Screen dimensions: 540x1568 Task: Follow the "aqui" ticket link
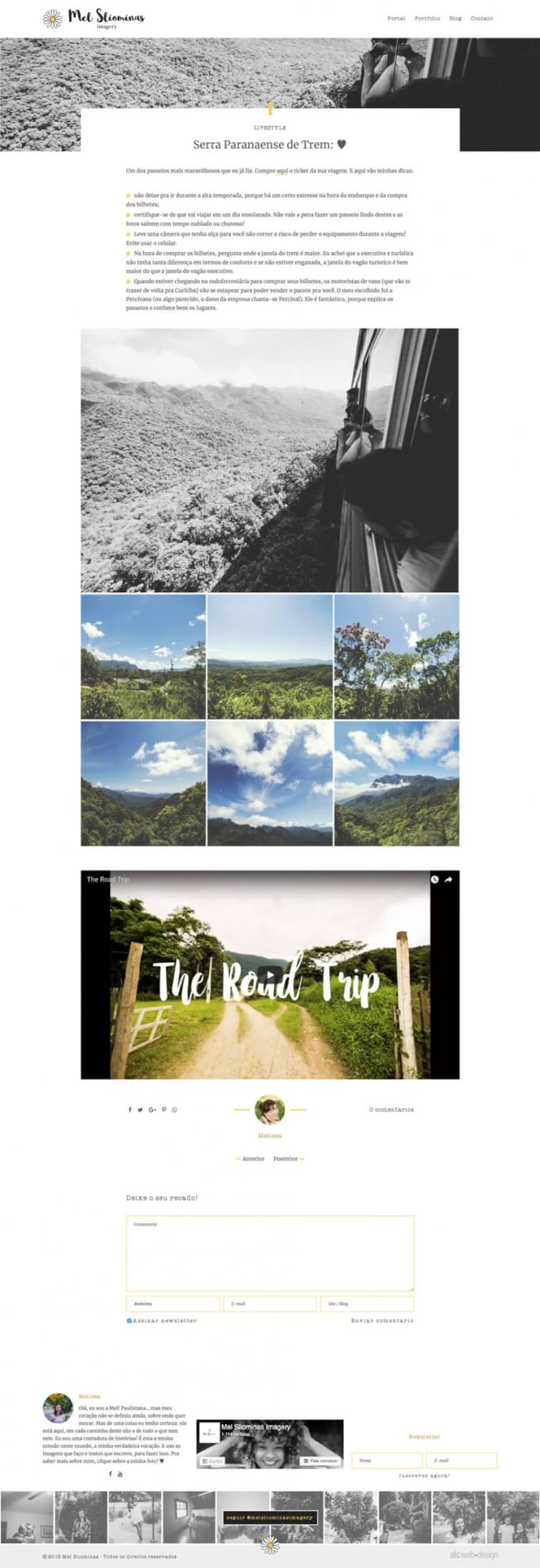tap(282, 171)
